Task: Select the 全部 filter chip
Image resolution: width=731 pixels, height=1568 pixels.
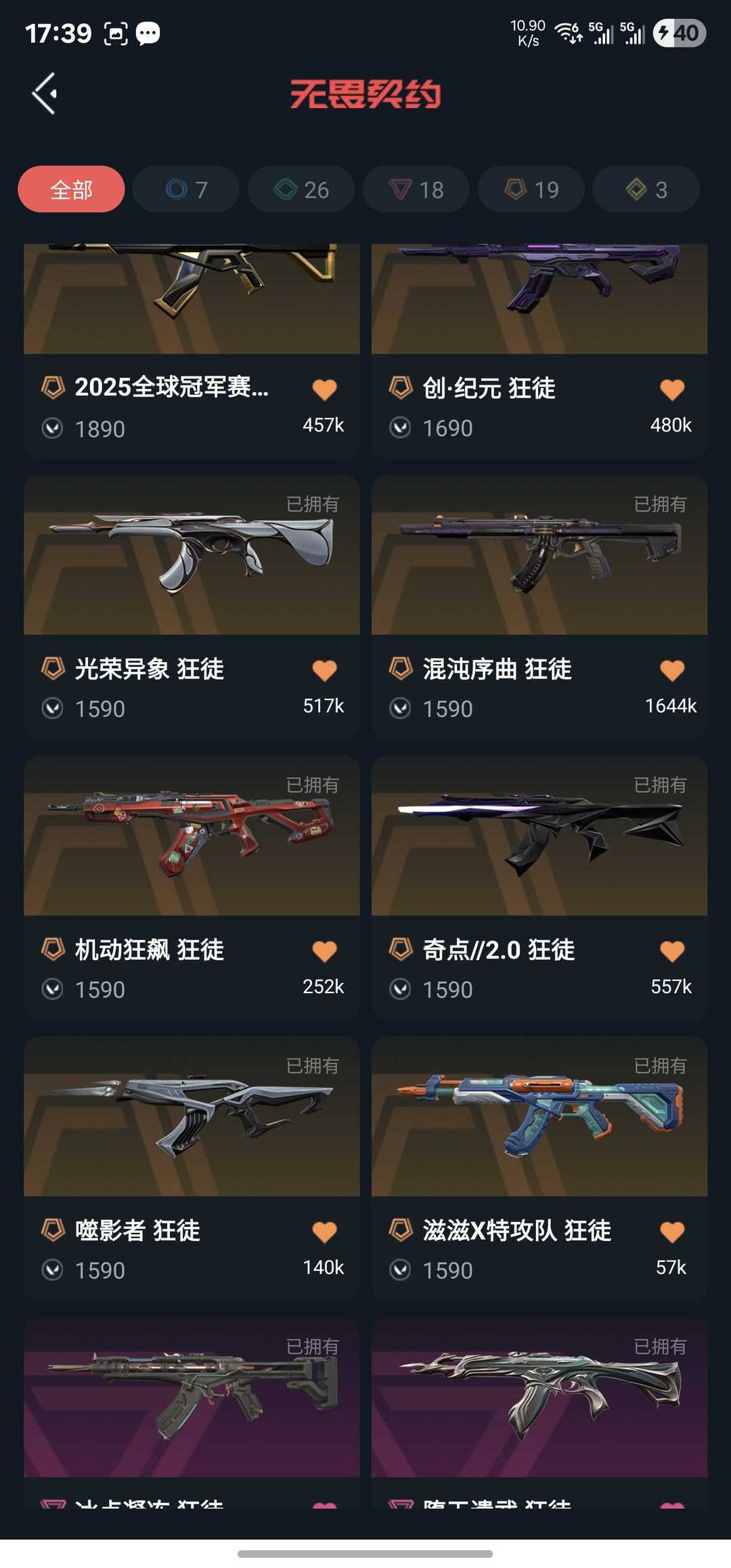Action: click(x=71, y=190)
